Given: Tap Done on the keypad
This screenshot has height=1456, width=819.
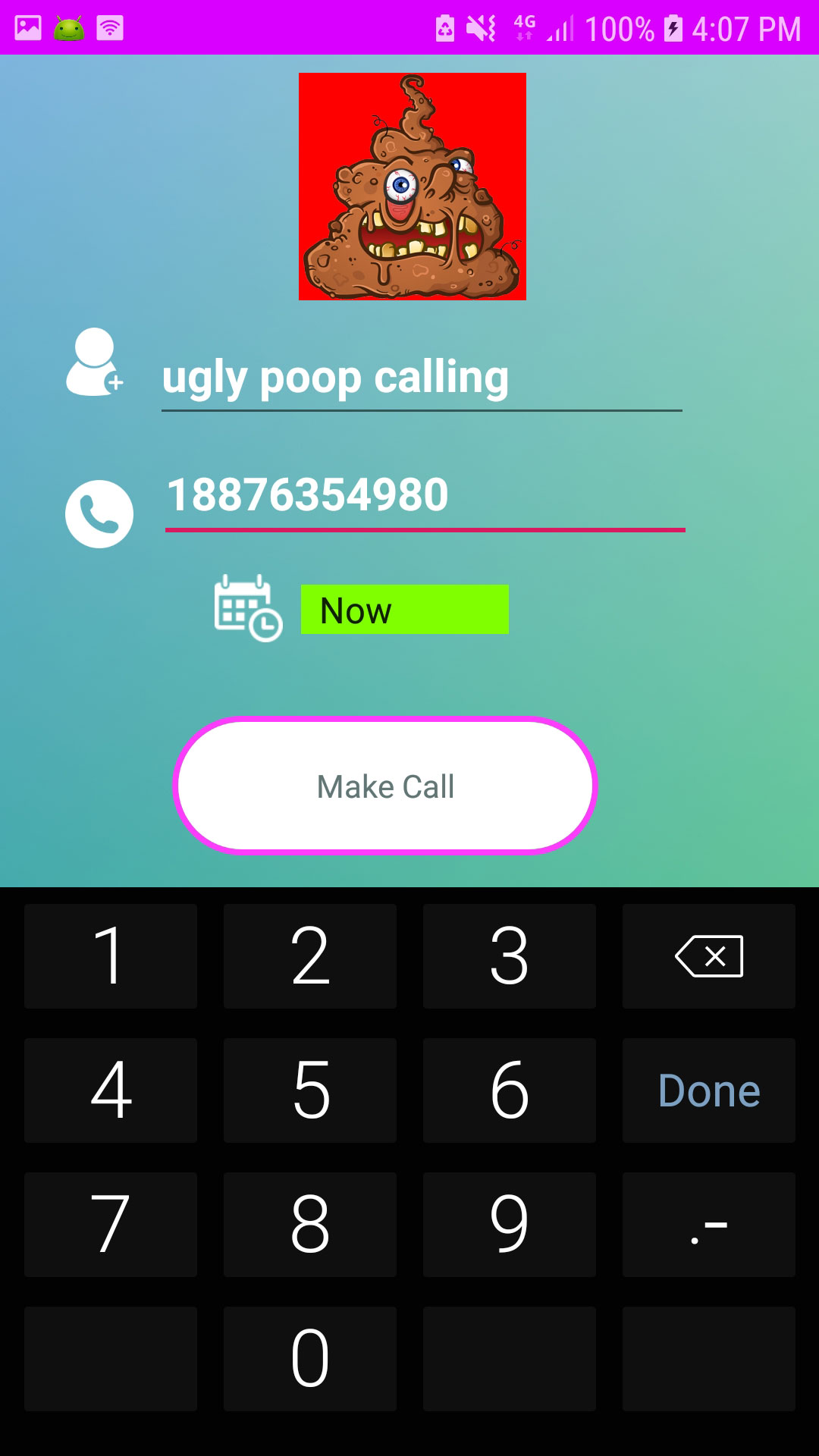Looking at the screenshot, I should click(708, 1090).
